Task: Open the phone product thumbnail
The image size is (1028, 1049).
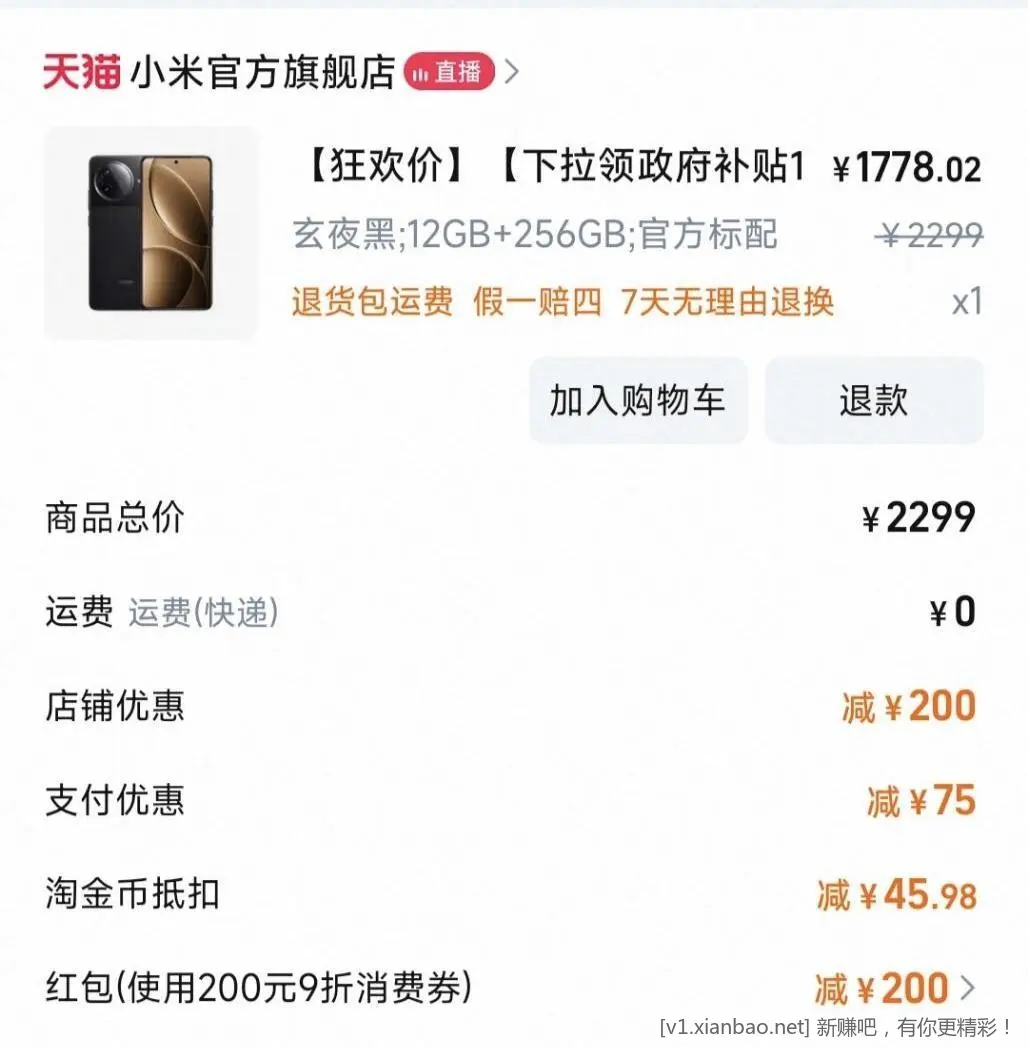Action: tap(151, 233)
